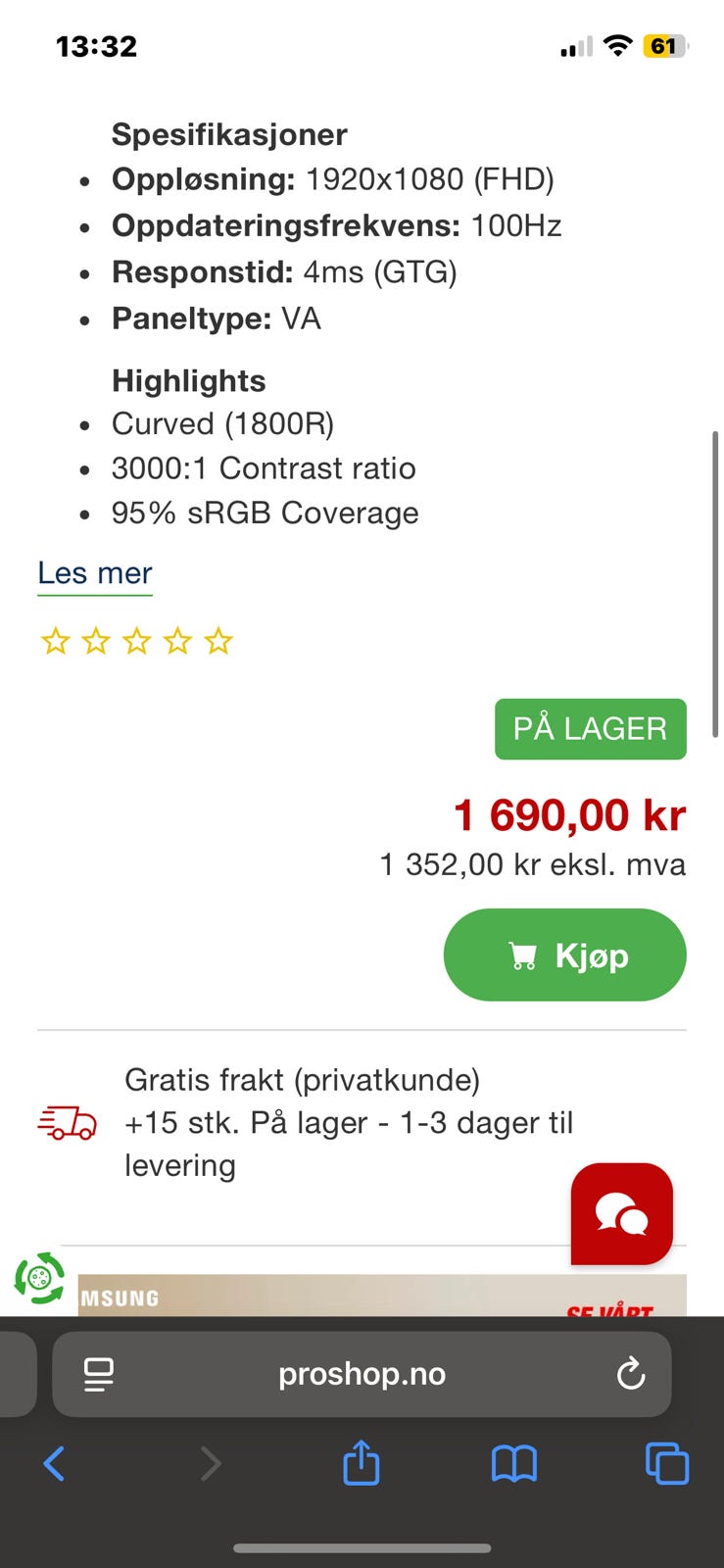Open the red chat support widget

pos(621,1214)
